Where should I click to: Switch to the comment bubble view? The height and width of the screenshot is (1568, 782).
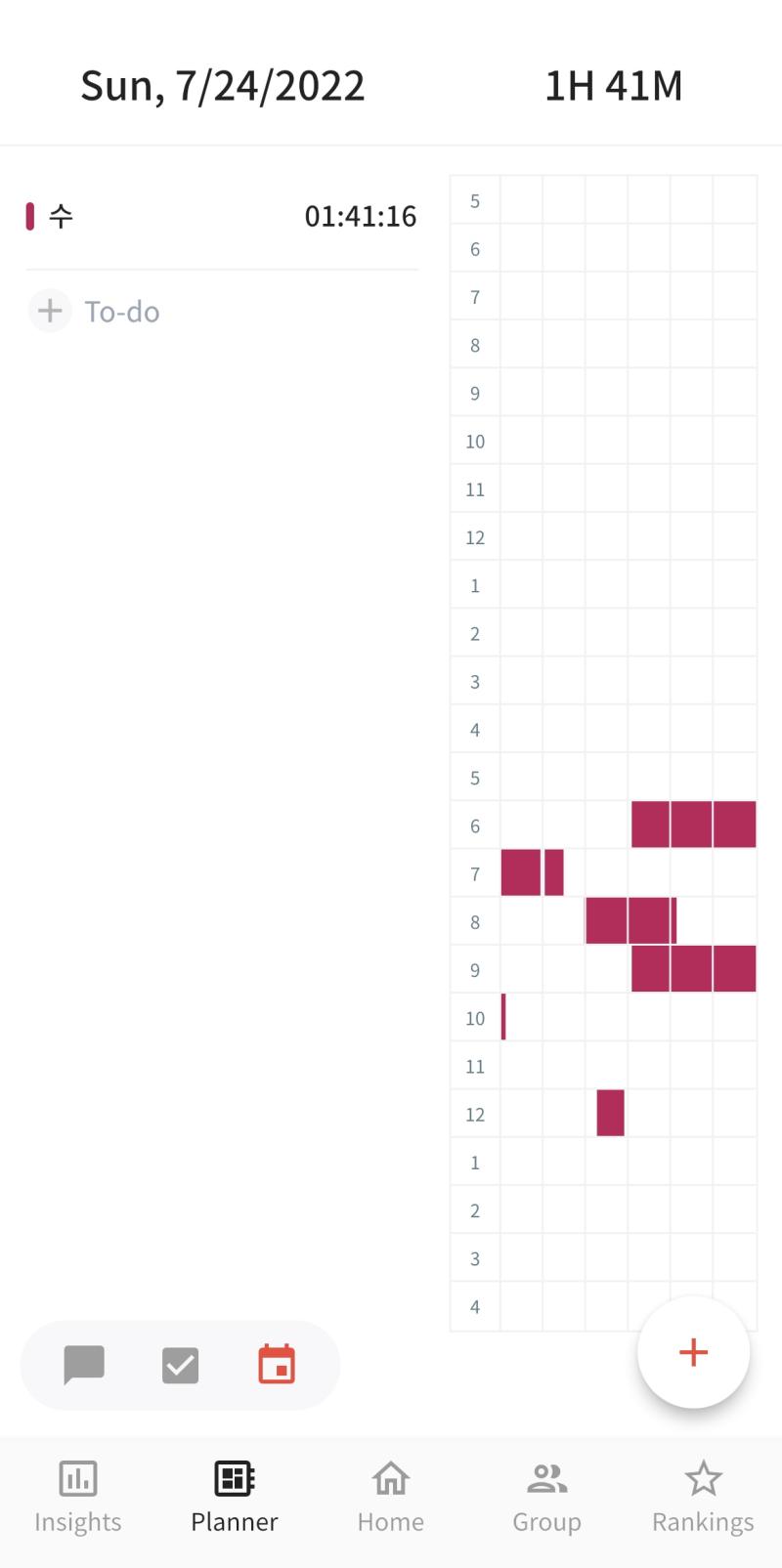84,1365
